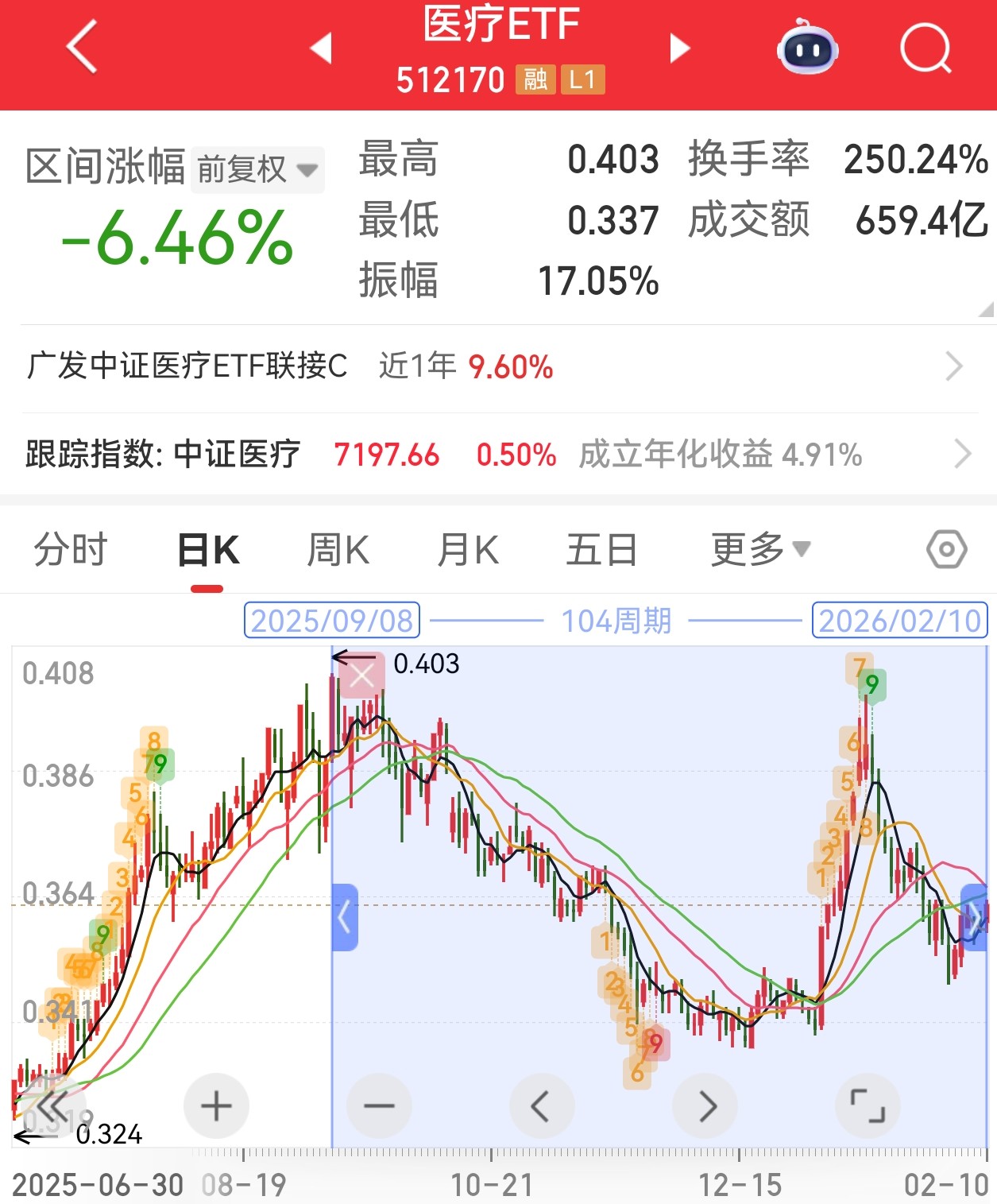Expand the chart to fullscreen
This screenshot has width=997, height=1204.
pyautogui.click(x=868, y=1106)
